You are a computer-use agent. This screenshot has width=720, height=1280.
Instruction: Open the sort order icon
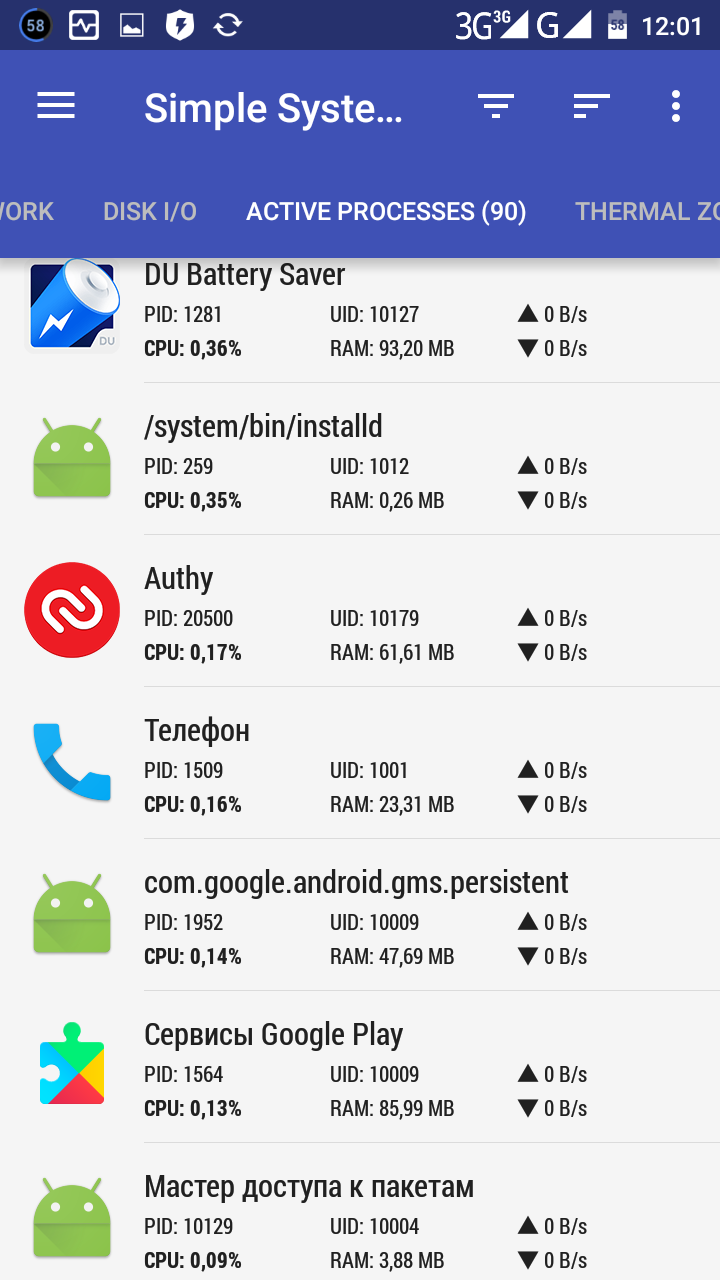[591, 106]
